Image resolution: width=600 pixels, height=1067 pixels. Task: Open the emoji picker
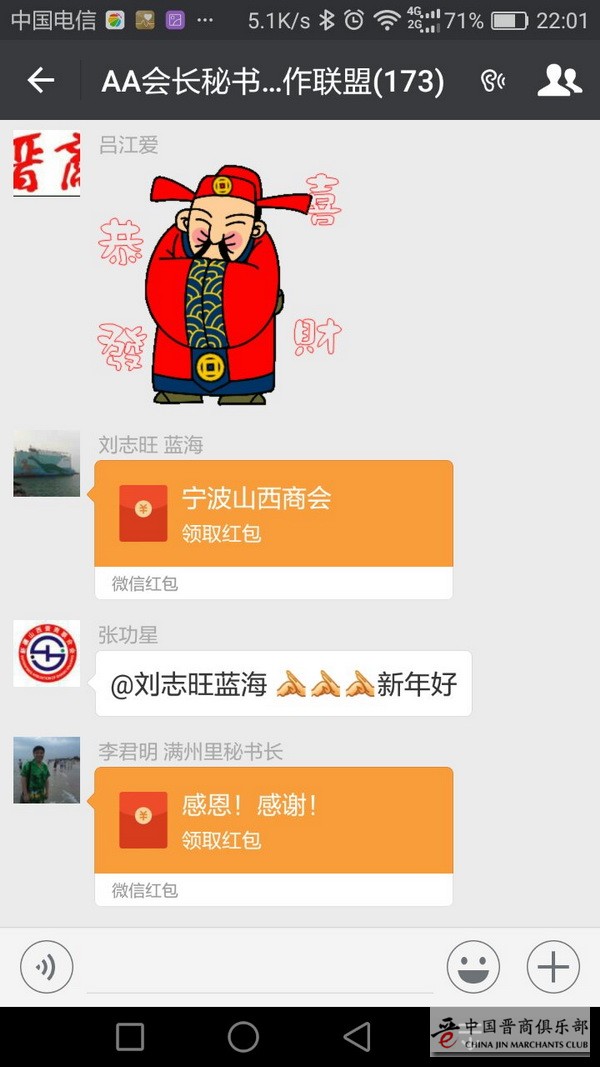click(472, 967)
